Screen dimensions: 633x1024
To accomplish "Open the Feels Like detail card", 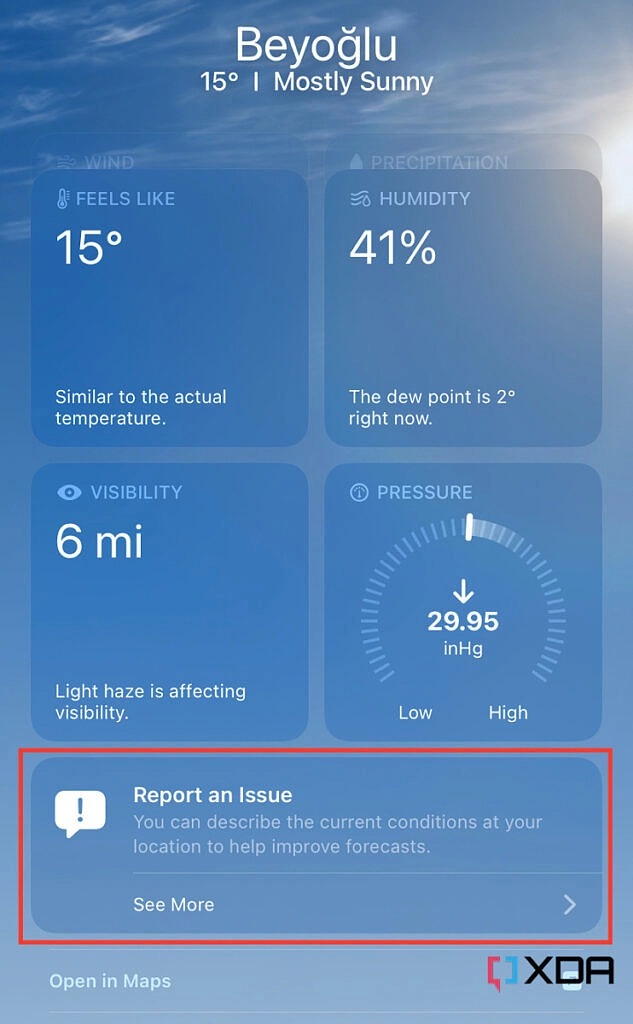I will [169, 308].
